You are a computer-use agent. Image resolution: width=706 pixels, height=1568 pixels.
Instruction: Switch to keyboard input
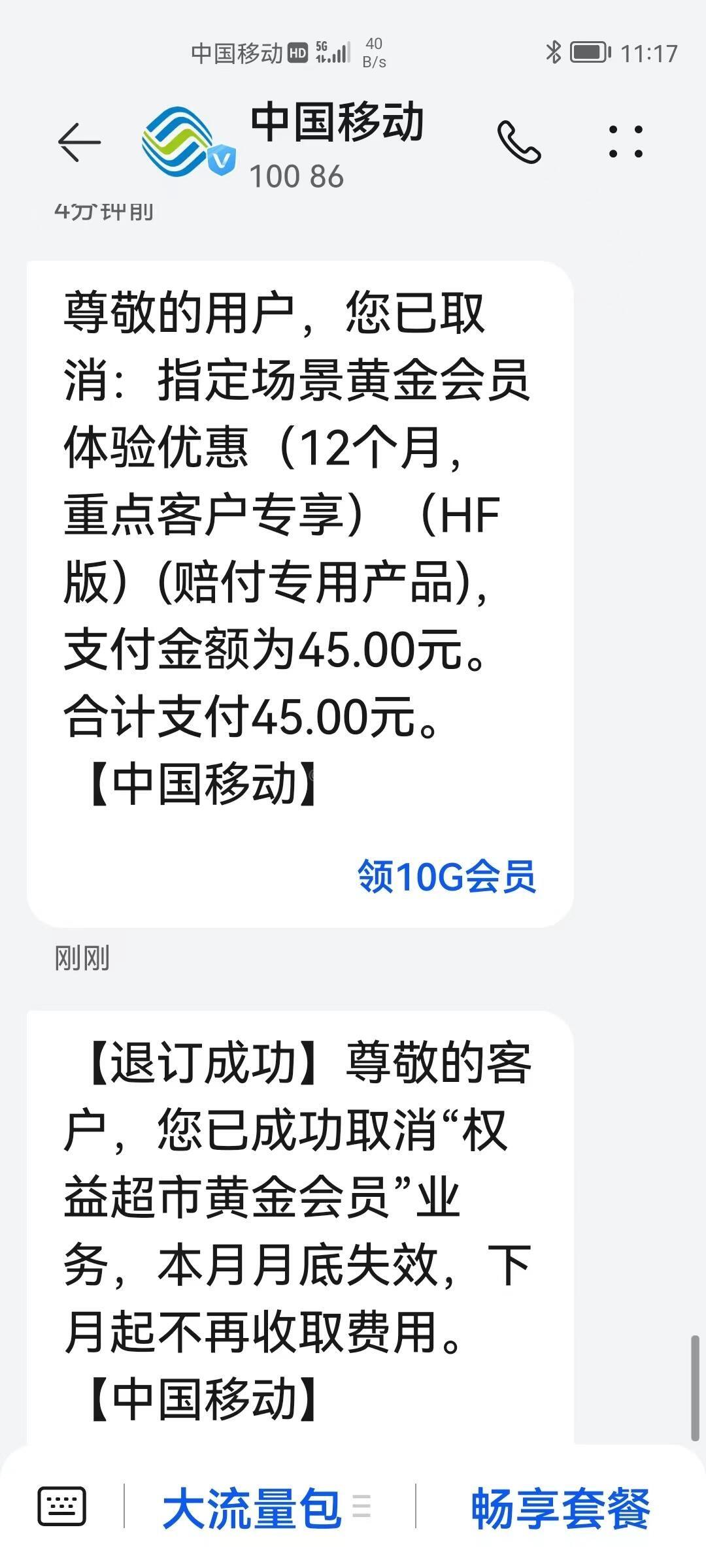pyautogui.click(x=62, y=1506)
